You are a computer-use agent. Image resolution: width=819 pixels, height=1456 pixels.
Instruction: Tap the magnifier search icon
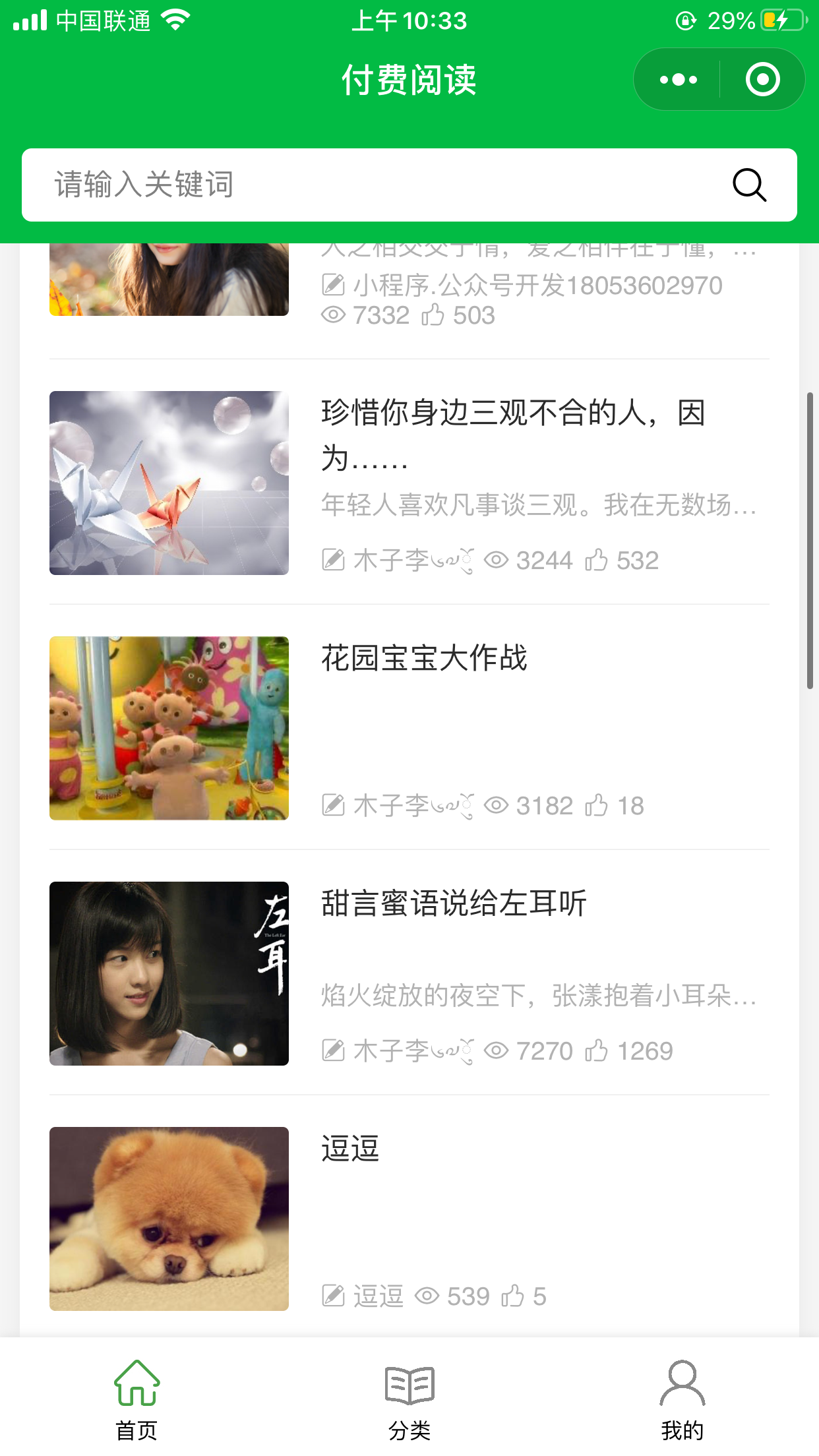(749, 185)
